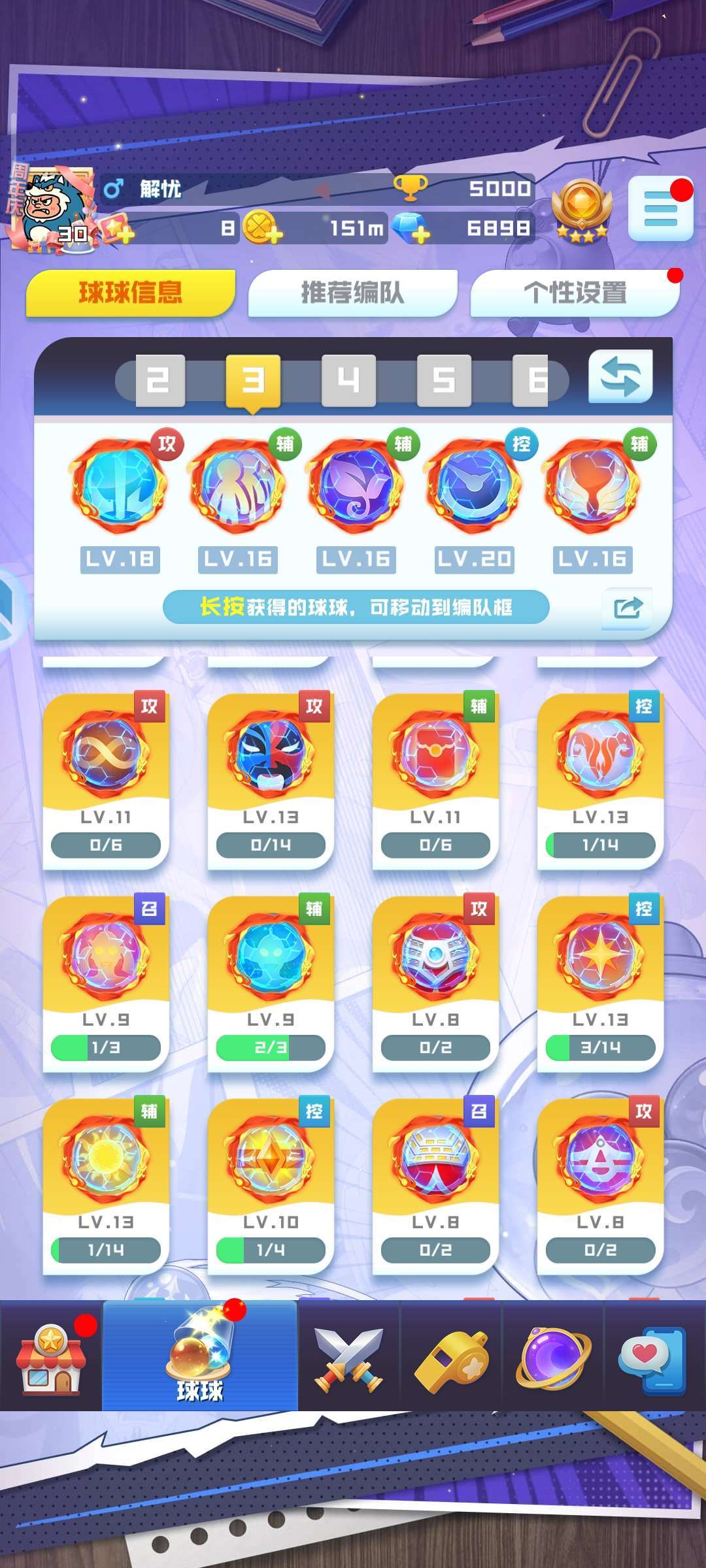This screenshot has width=706, height=1568.
Task: Switch to the 个性设置 tab
Action: click(x=575, y=293)
